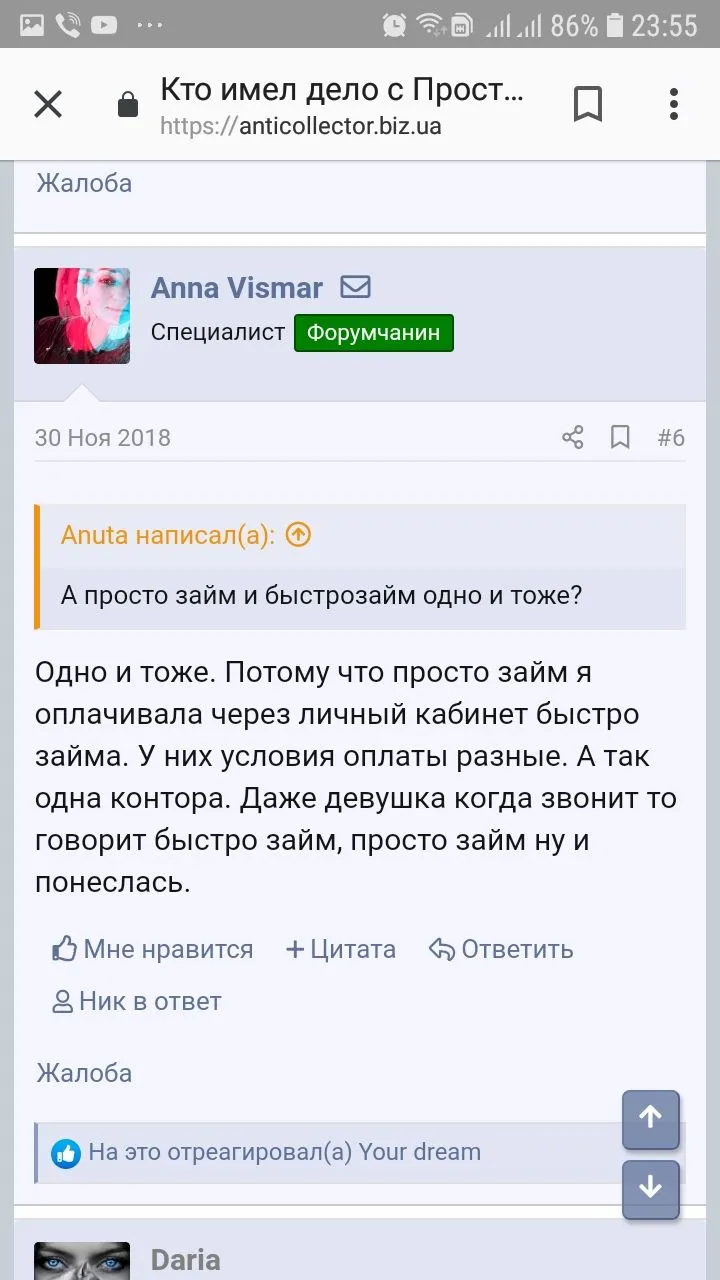The height and width of the screenshot is (1280, 720).
Task: Send a message via envelope icon by Anna Vismar
Action: click(355, 288)
